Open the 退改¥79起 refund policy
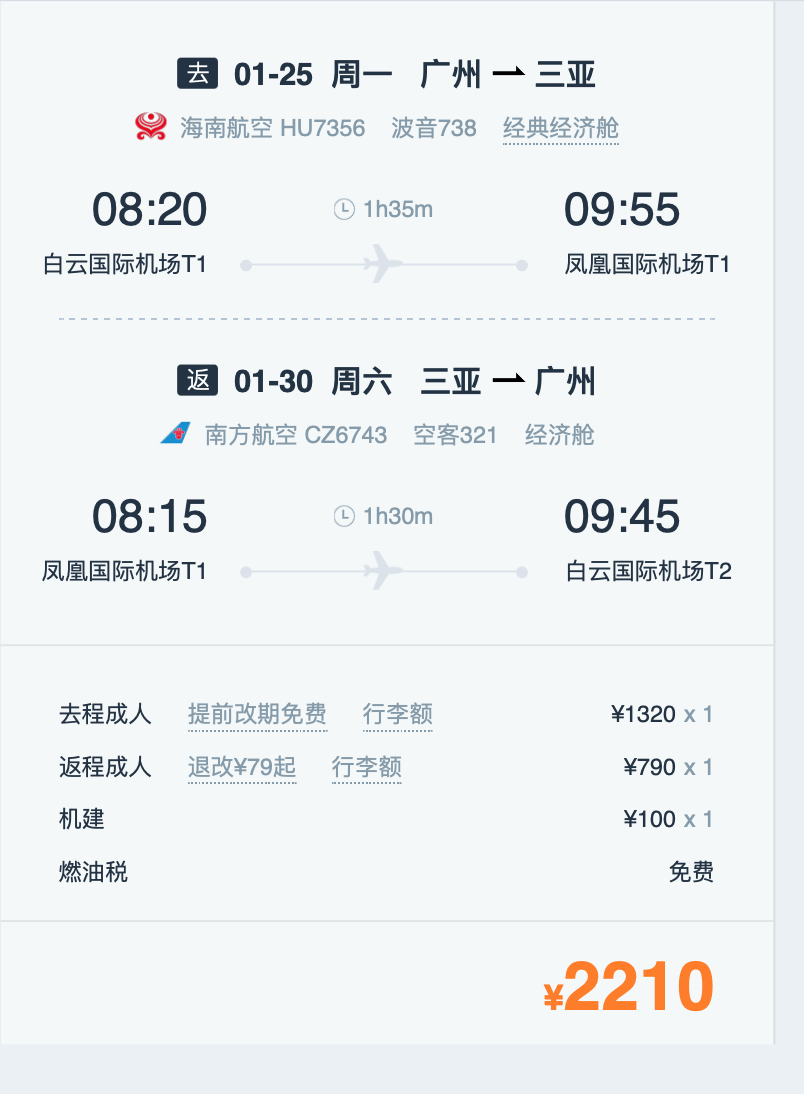 point(242,767)
